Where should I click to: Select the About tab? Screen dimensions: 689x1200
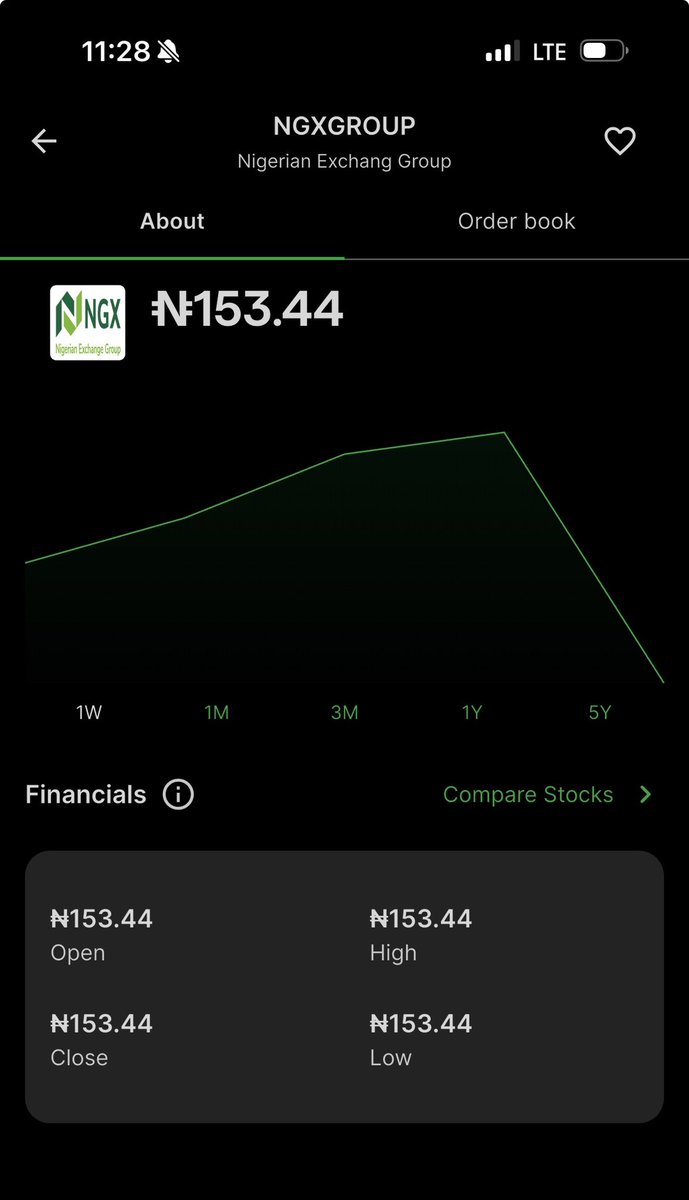tap(172, 221)
